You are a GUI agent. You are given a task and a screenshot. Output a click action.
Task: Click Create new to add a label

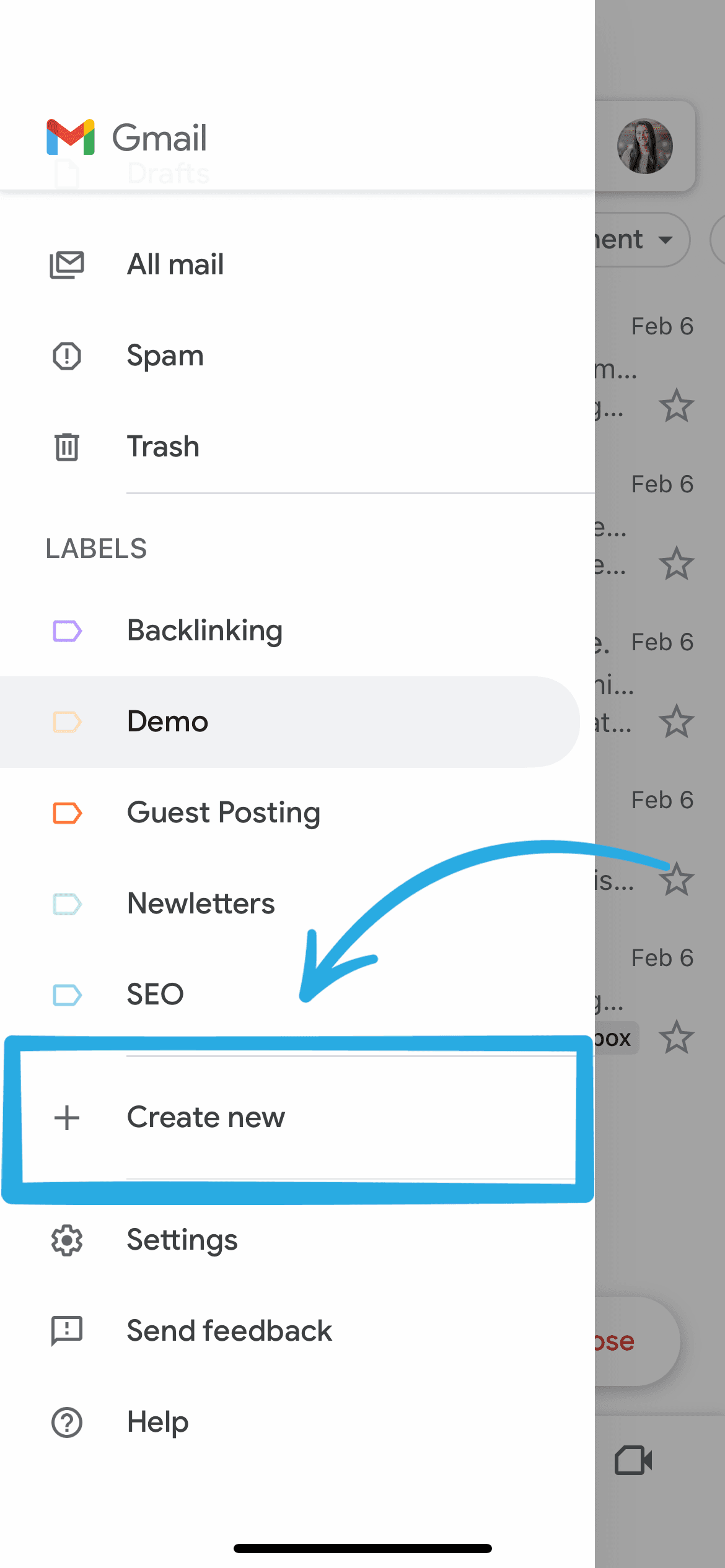(205, 1118)
